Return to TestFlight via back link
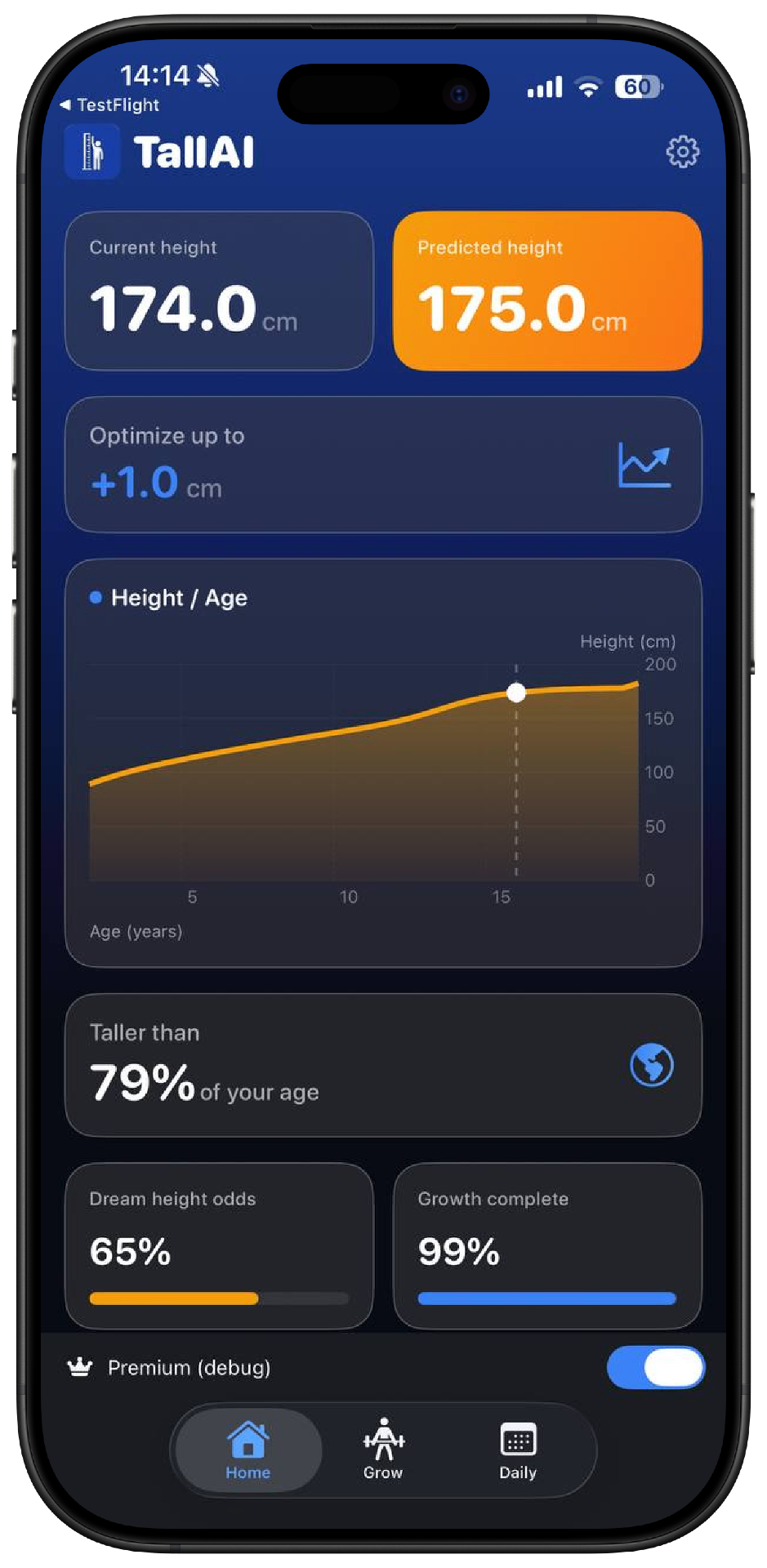Screen dimensions: 767x1568 point(109,105)
